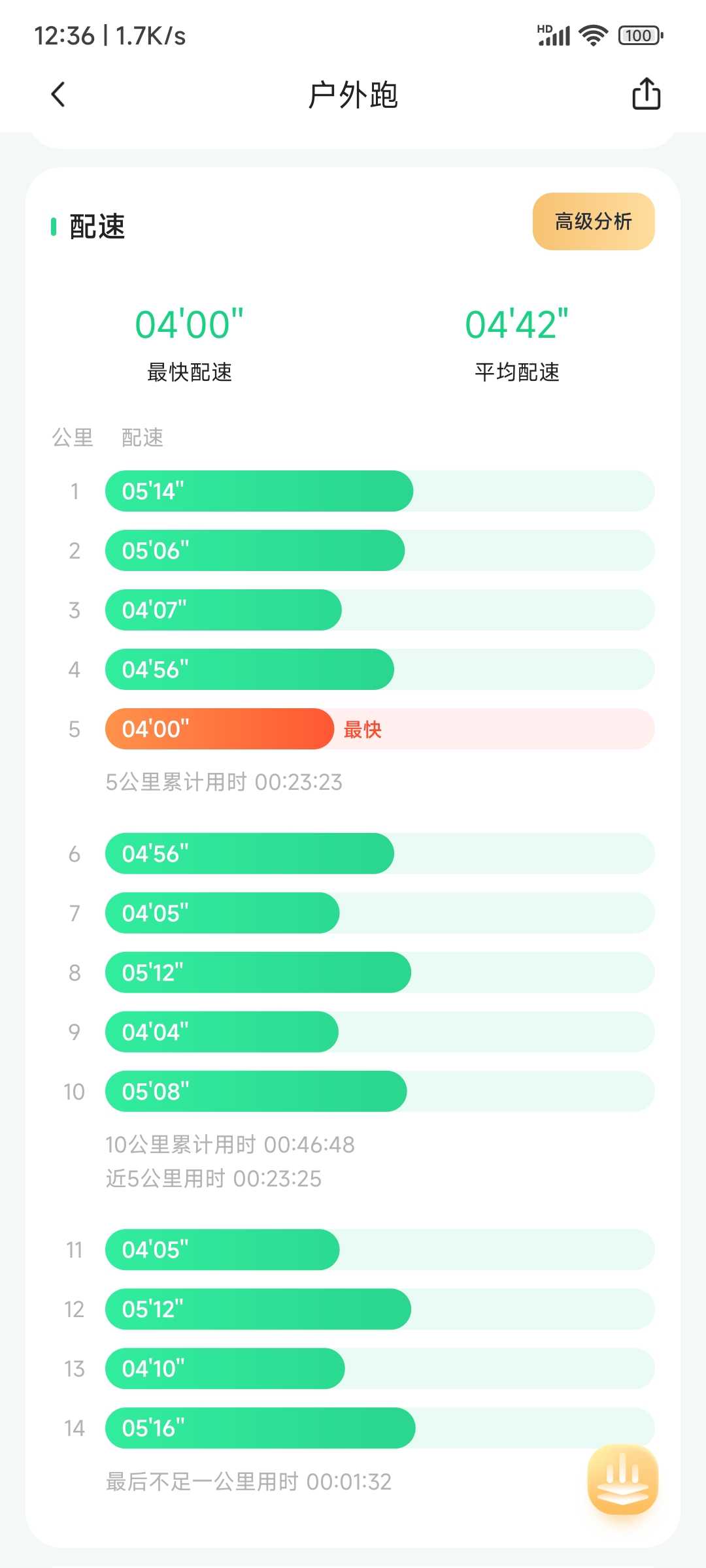
Task: Share this outdoor run record
Action: (x=646, y=94)
